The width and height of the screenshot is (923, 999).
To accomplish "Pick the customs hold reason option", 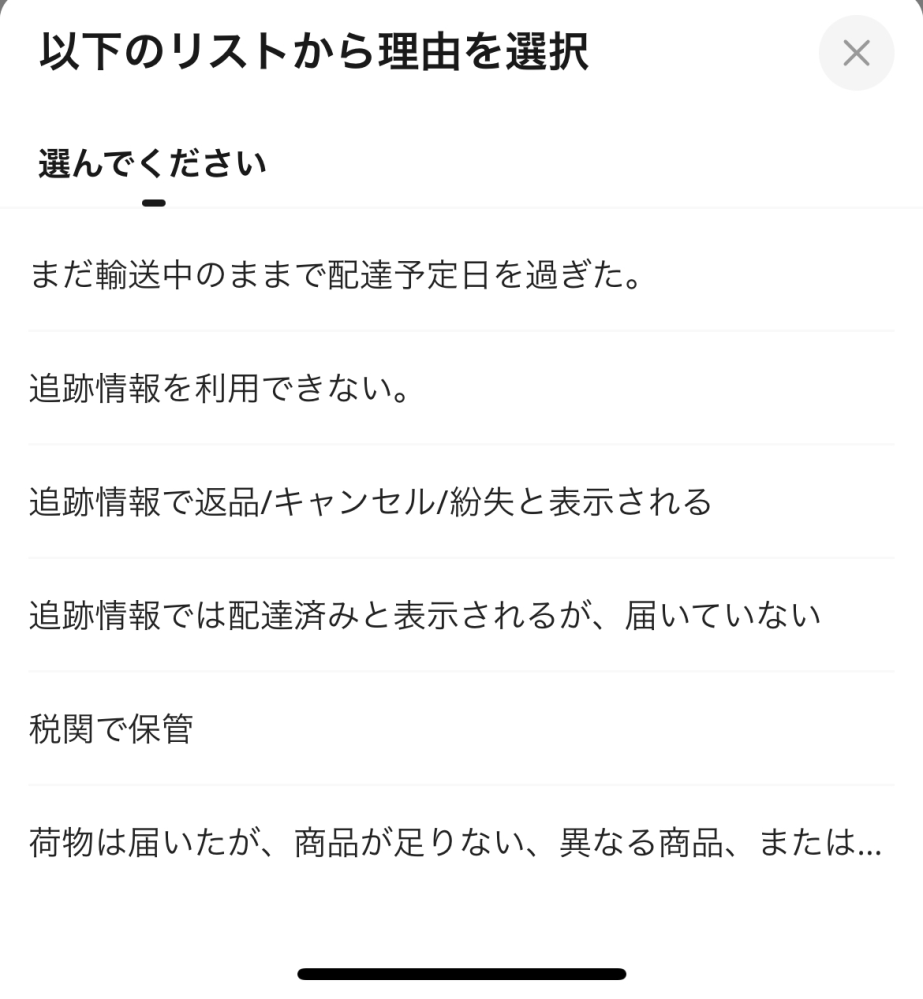I will pyautogui.click(x=110, y=728).
